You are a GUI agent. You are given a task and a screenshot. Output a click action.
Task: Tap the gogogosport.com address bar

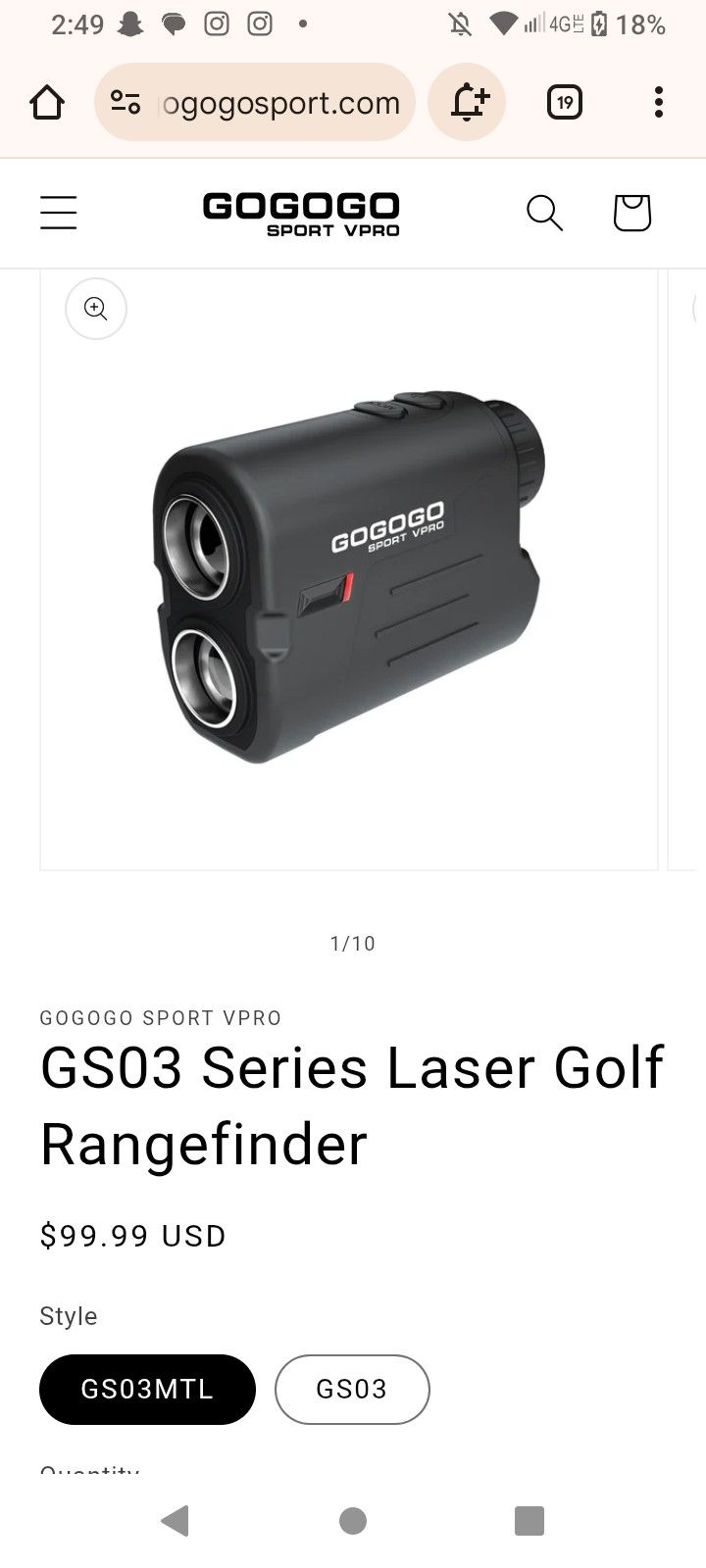tap(280, 103)
